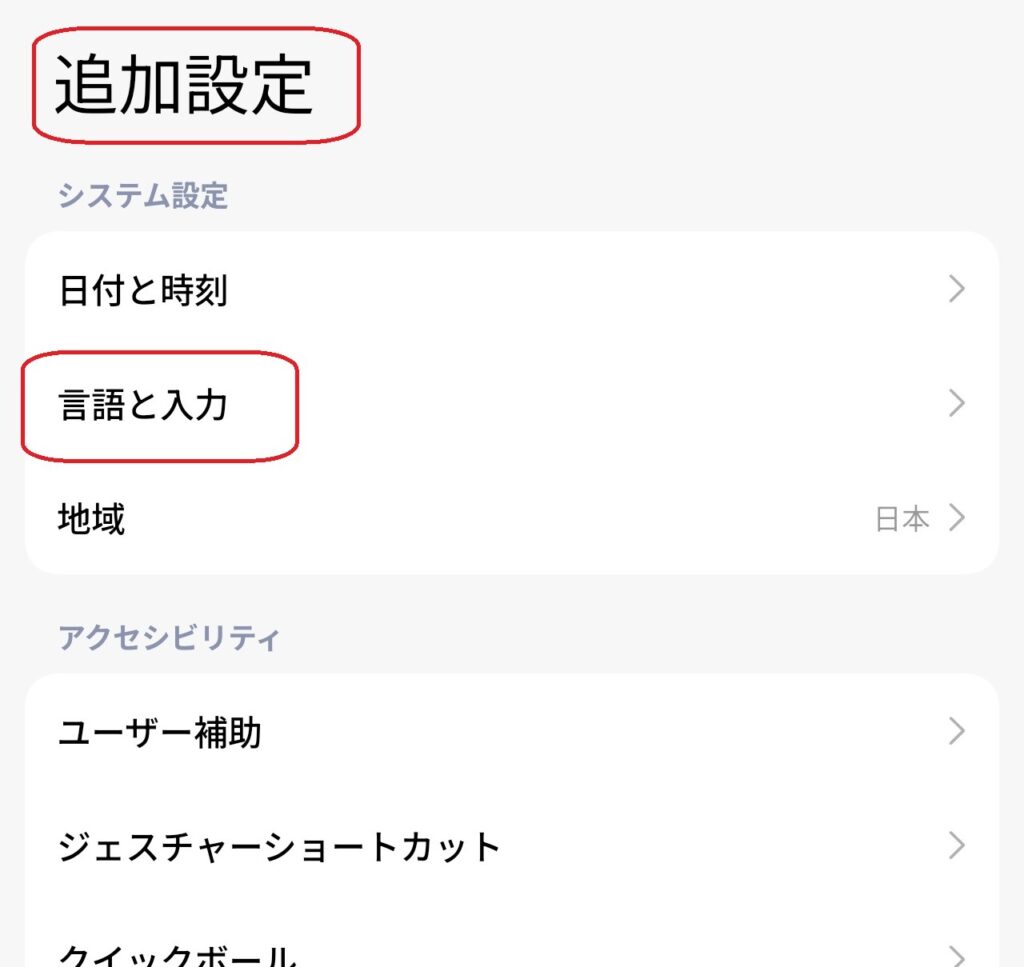1024x967 pixels.
Task: Open 日付と時刻 settings
Action: 510,291
